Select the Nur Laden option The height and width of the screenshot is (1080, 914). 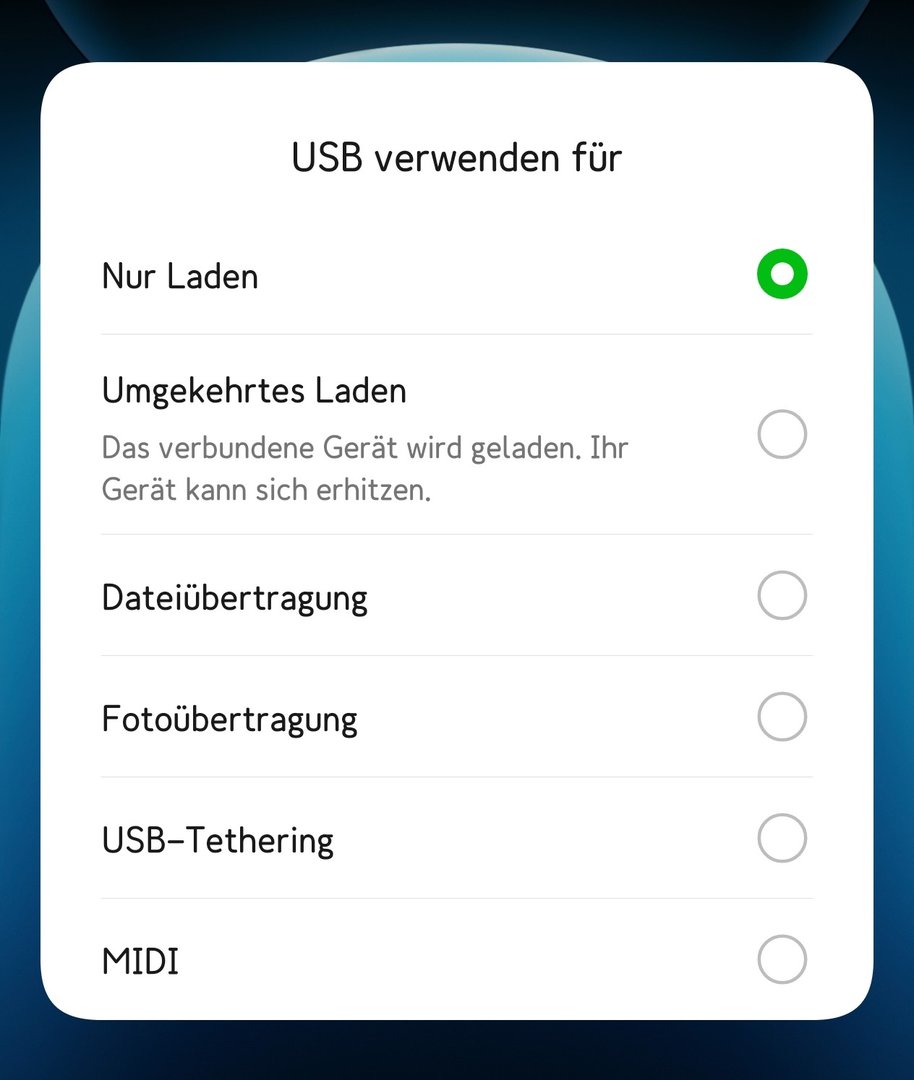pos(781,274)
